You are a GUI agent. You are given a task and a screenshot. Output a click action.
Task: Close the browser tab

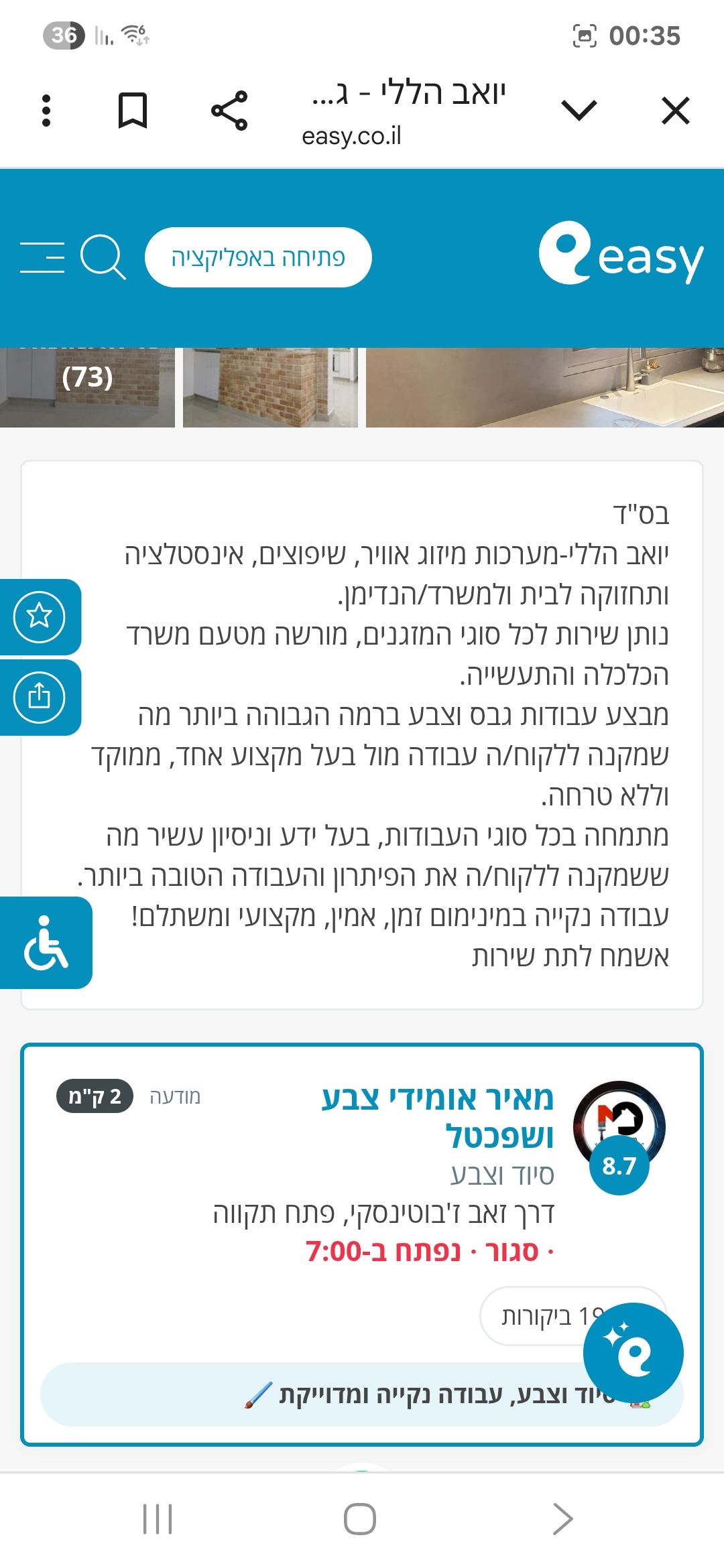pos(675,111)
